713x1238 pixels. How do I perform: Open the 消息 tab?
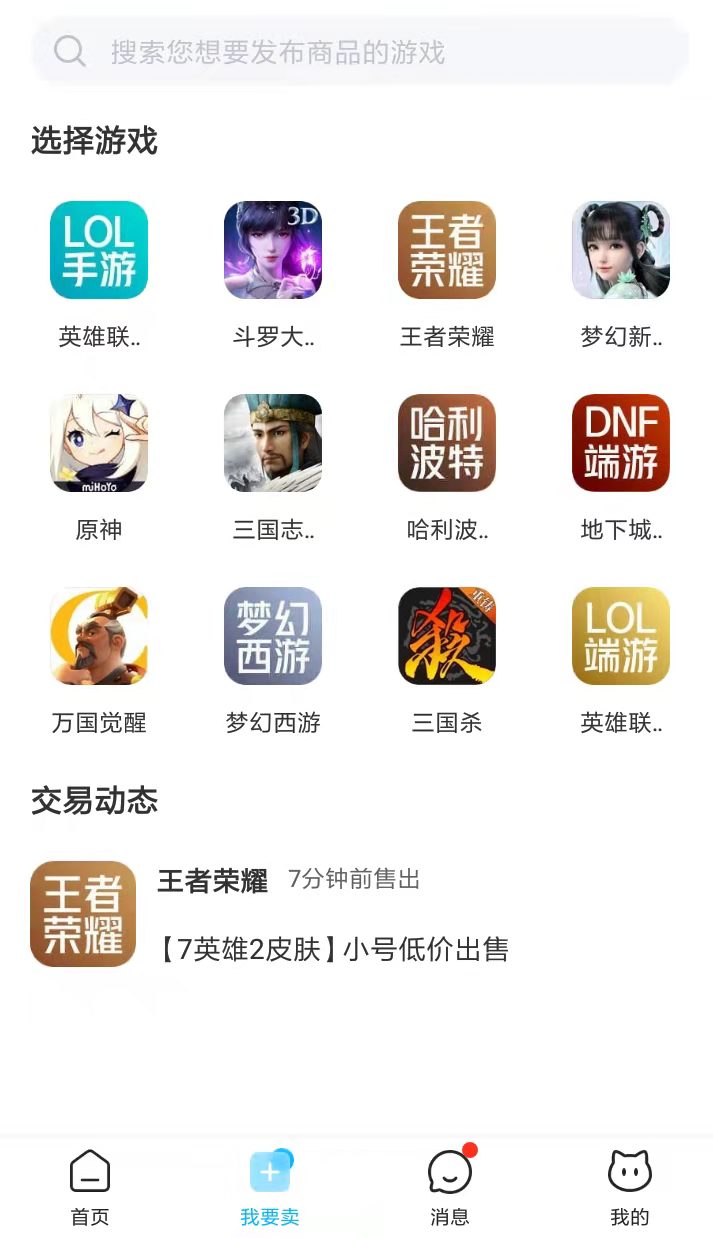click(x=449, y=1187)
